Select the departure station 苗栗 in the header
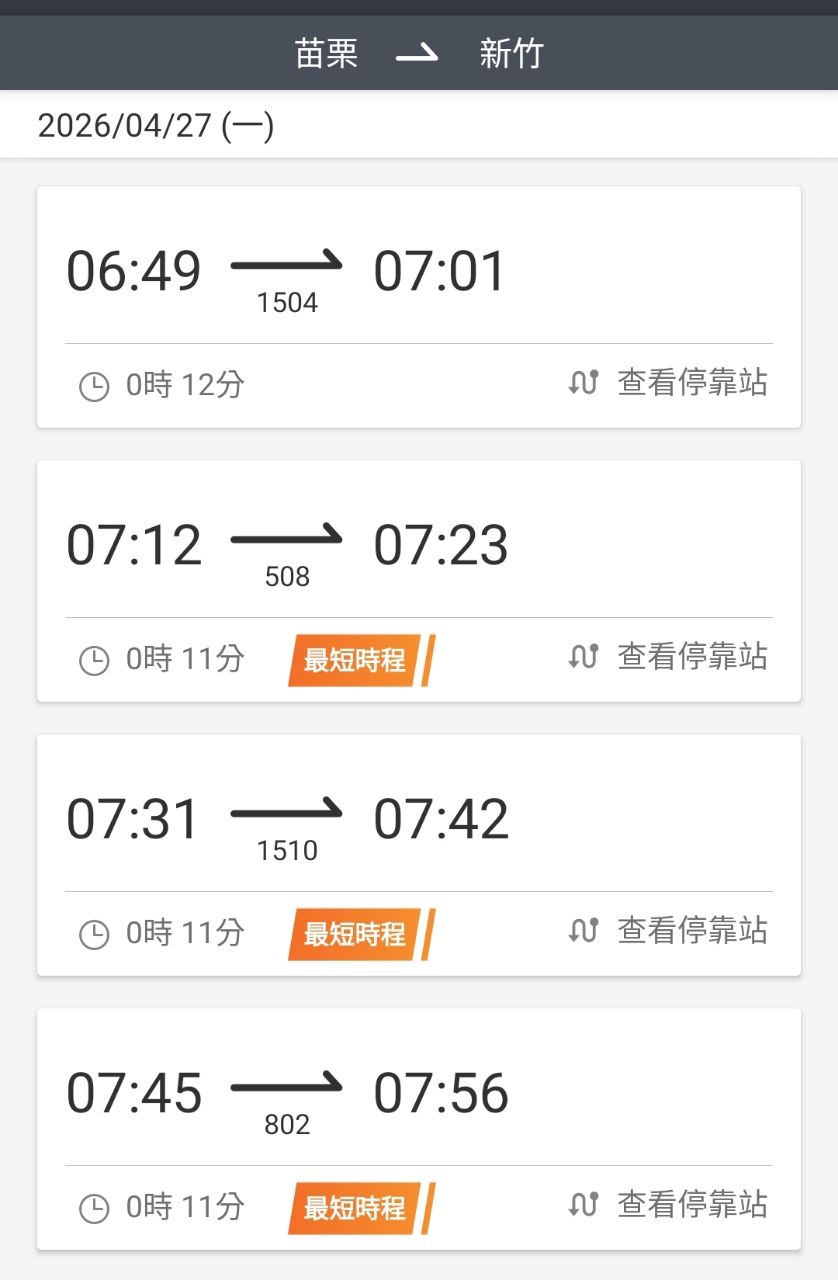Image resolution: width=838 pixels, height=1280 pixels. 324,53
